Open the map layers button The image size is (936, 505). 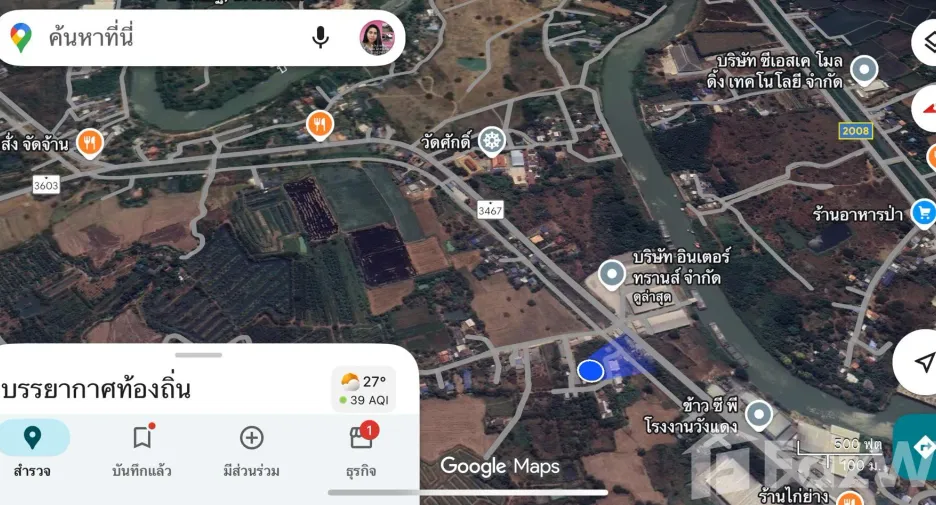click(x=927, y=42)
